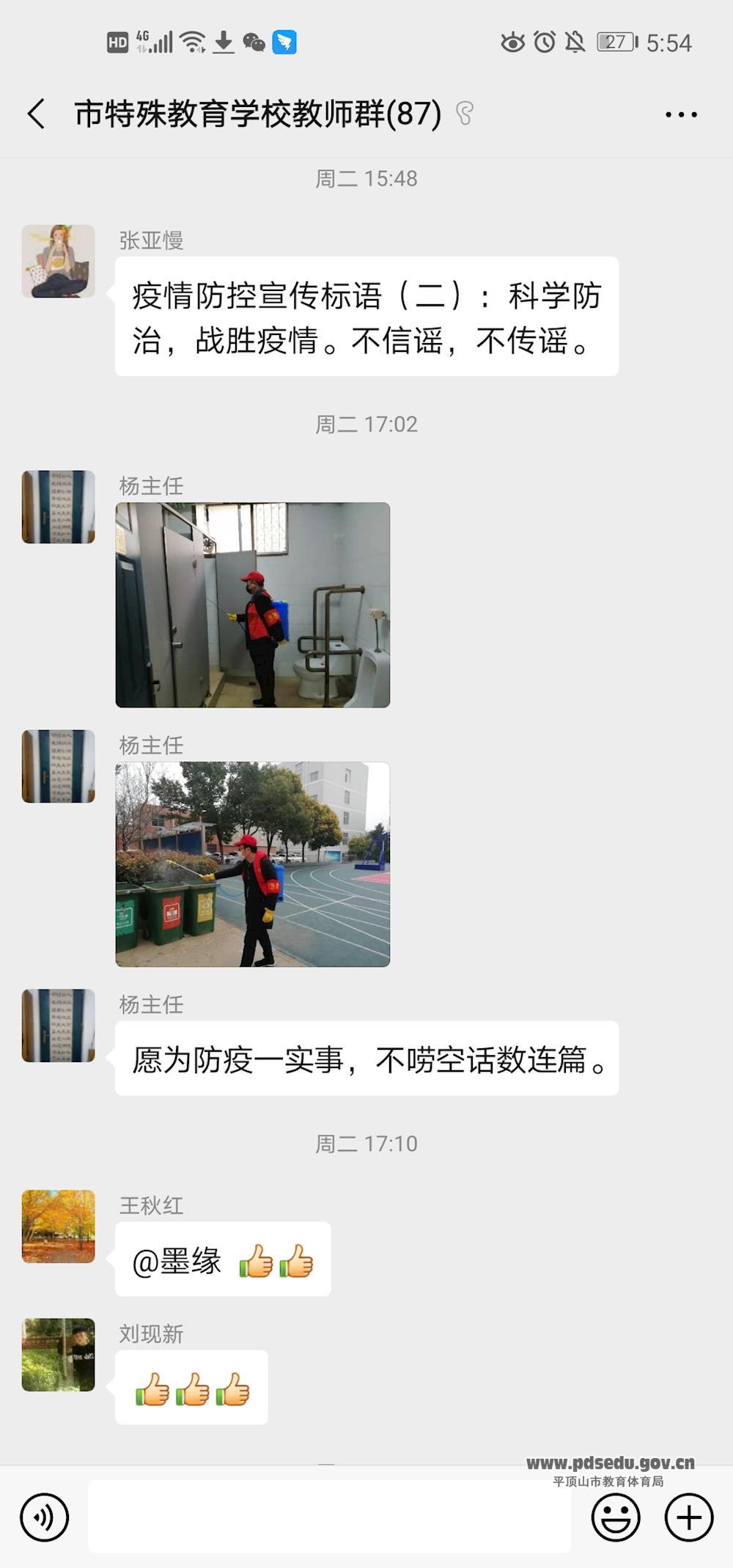This screenshot has width=733, height=1568.
Task: View the outdoor trash bin disinfection photo
Action: [x=253, y=864]
